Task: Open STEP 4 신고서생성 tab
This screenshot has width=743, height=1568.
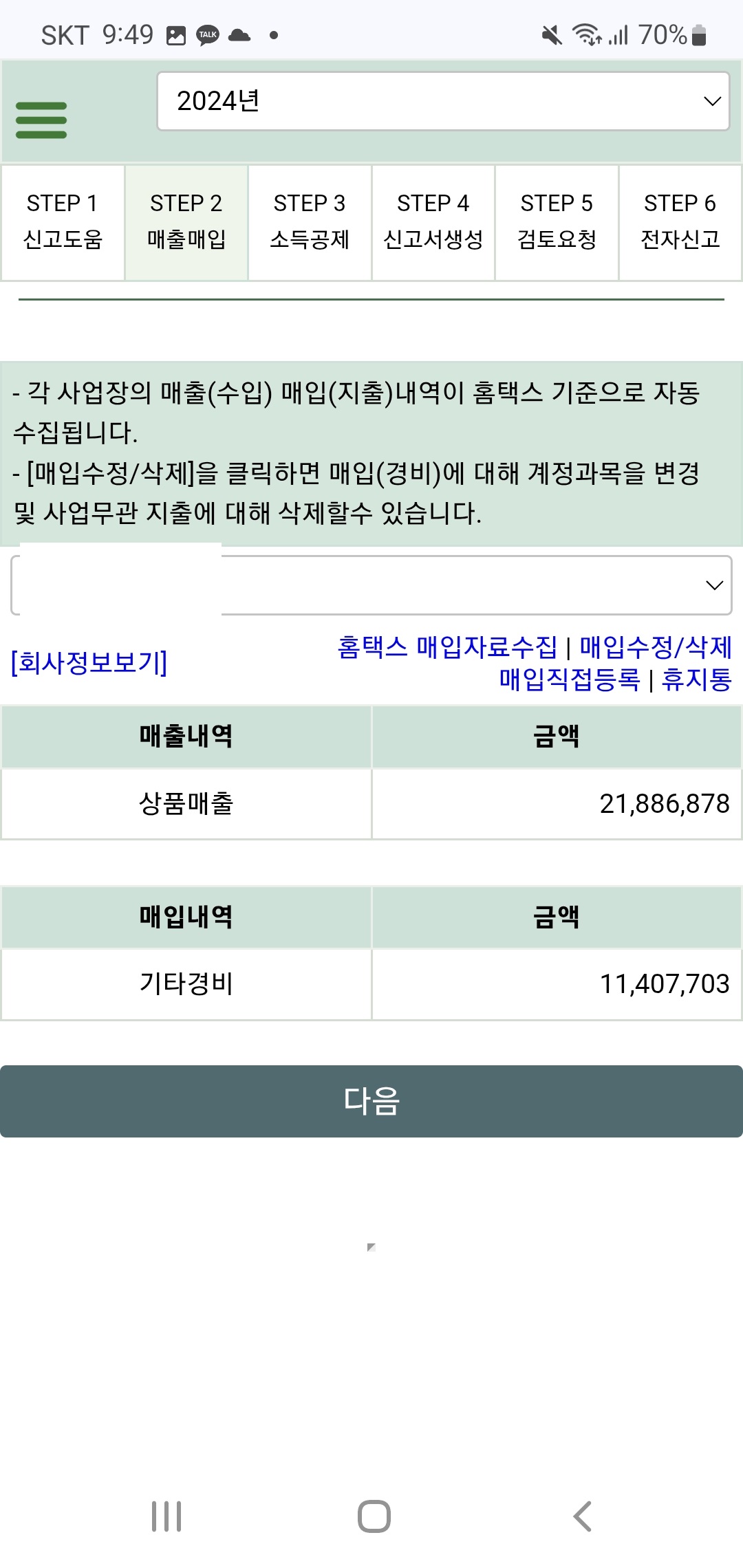Action: coord(433,222)
